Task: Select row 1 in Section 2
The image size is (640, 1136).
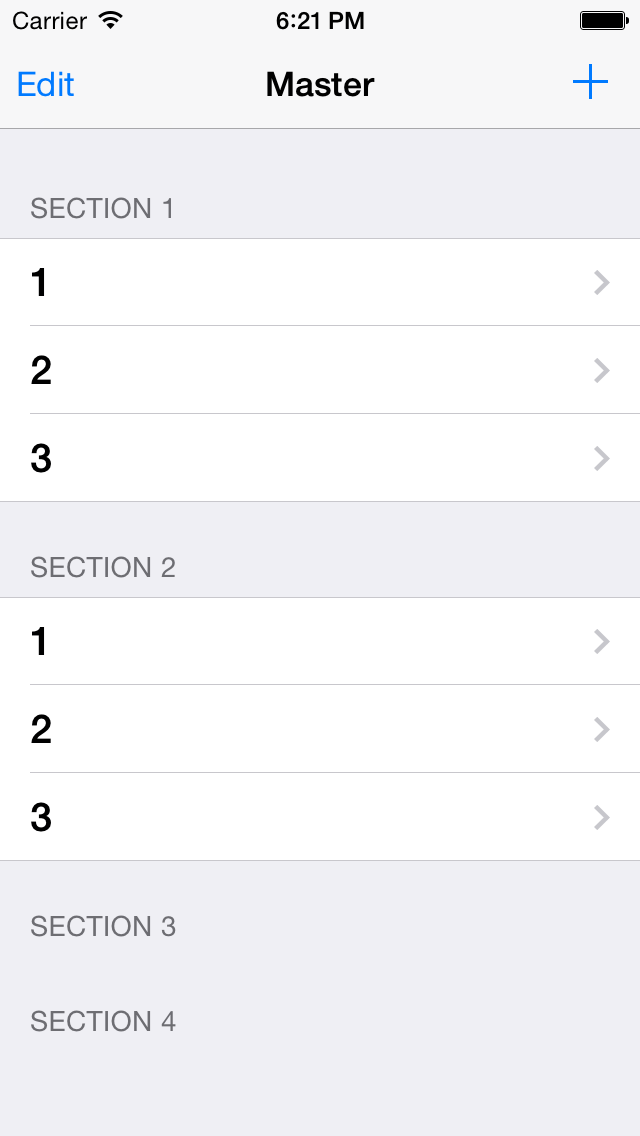Action: (x=320, y=642)
